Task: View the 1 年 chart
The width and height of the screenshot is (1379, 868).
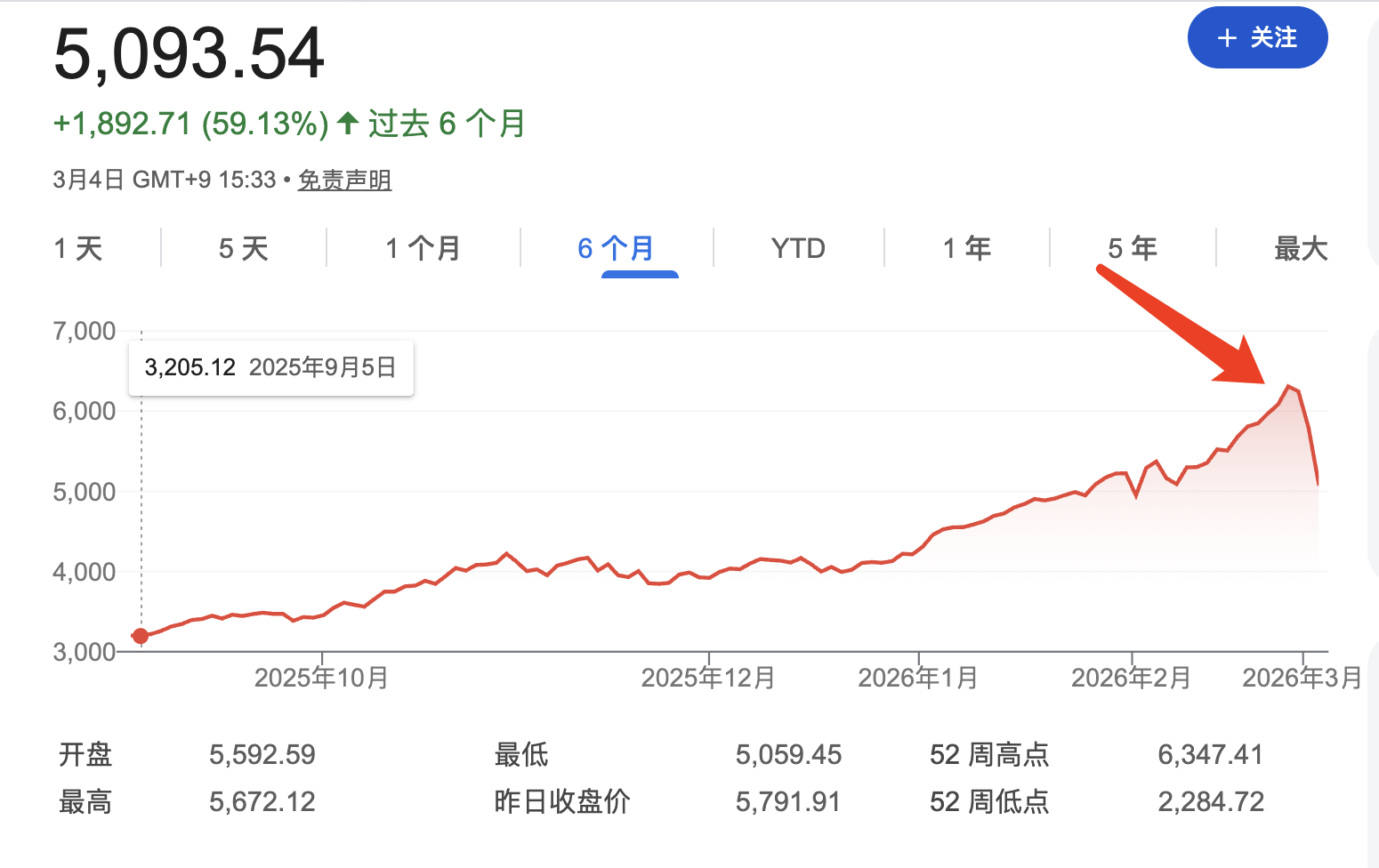Action: click(966, 248)
